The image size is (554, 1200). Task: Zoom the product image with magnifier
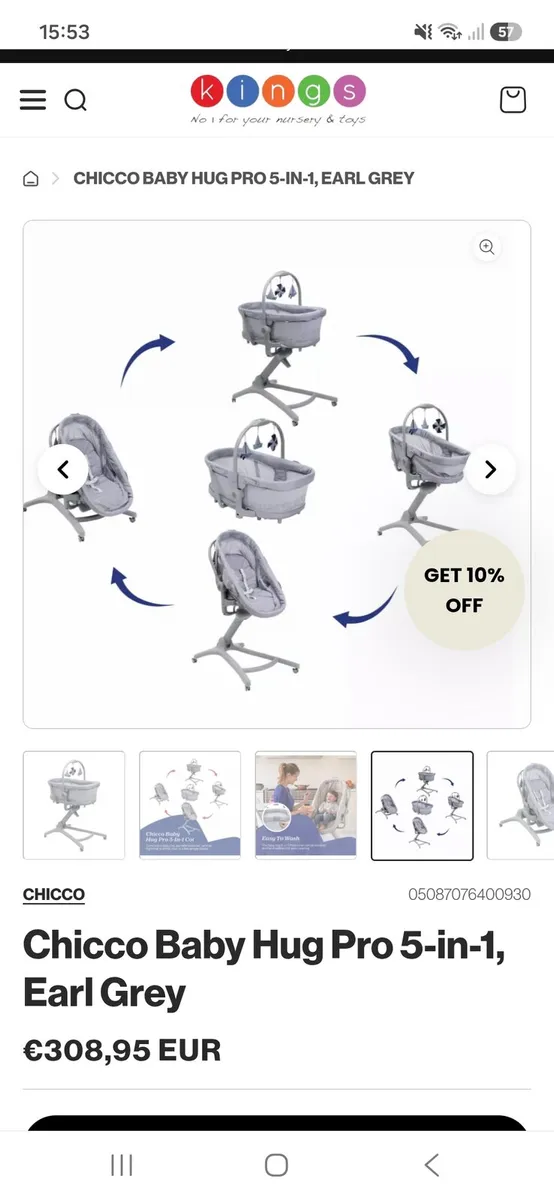point(487,247)
